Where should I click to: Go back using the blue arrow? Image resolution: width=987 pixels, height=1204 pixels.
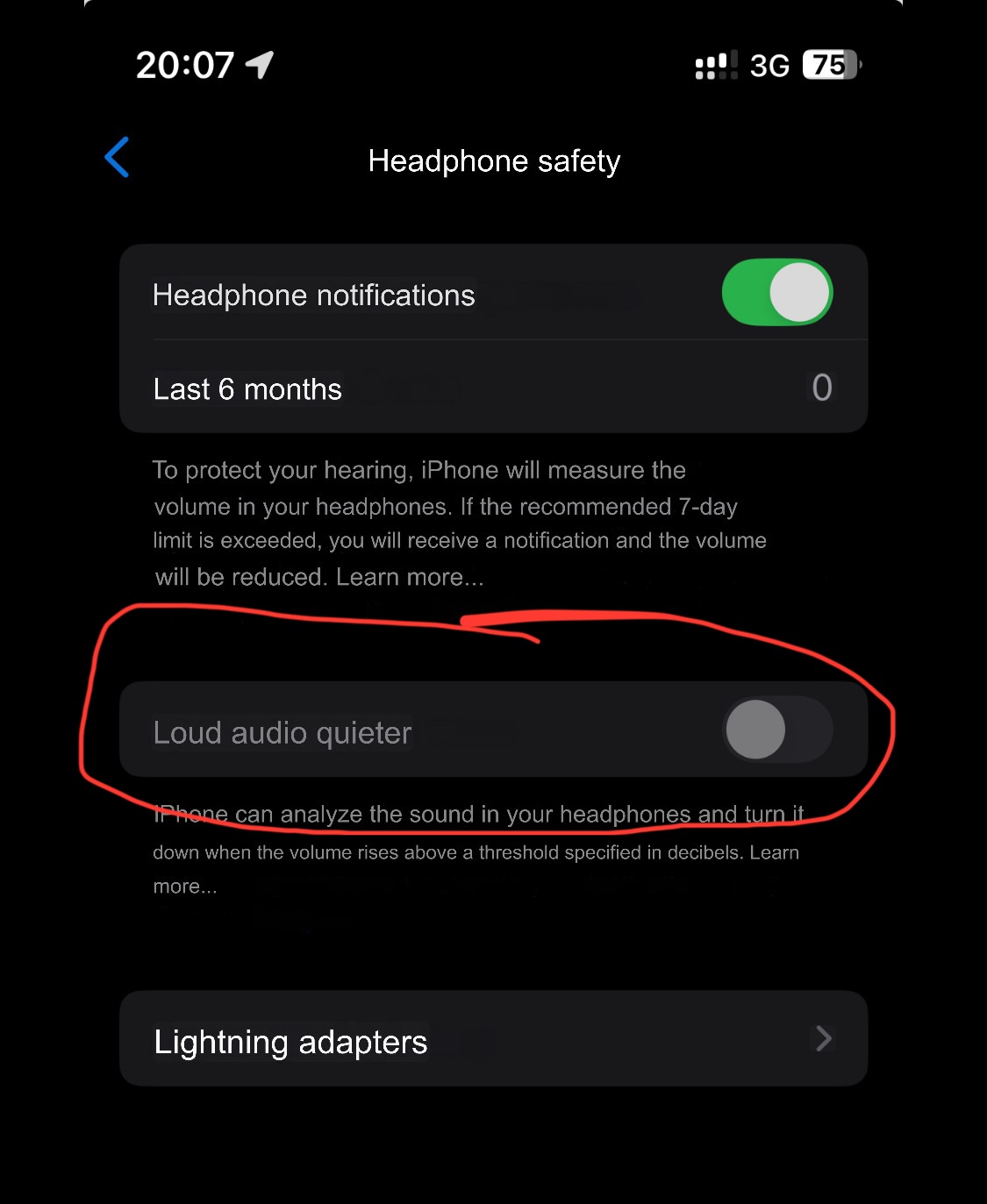point(118,158)
